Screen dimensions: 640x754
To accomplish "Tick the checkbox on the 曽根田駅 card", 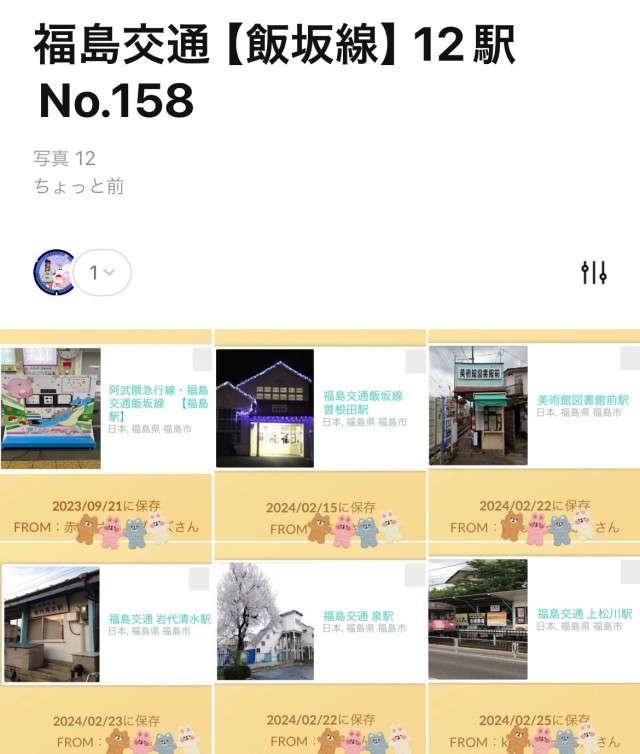I will tap(415, 361).
